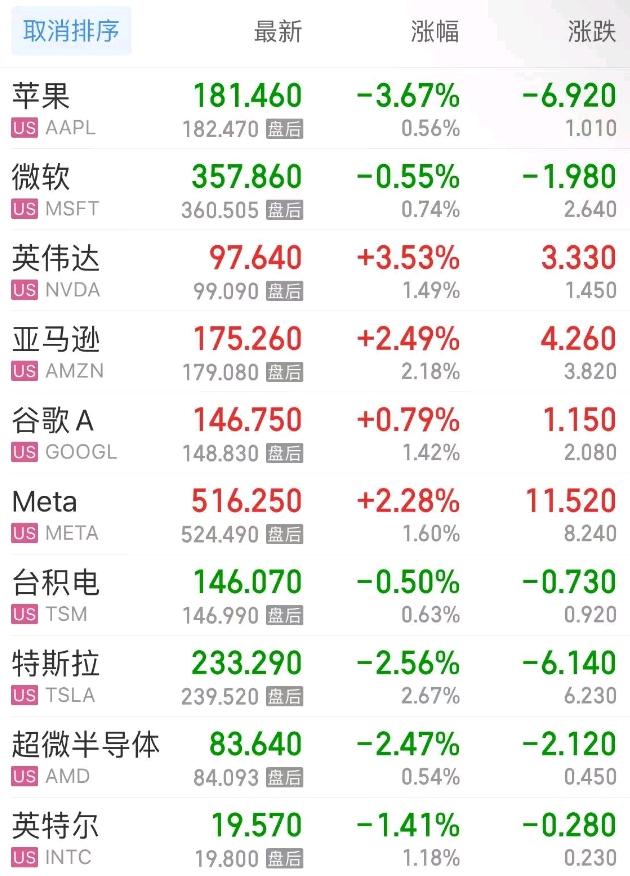Sort stocks by 涨跌 column

(591, 32)
